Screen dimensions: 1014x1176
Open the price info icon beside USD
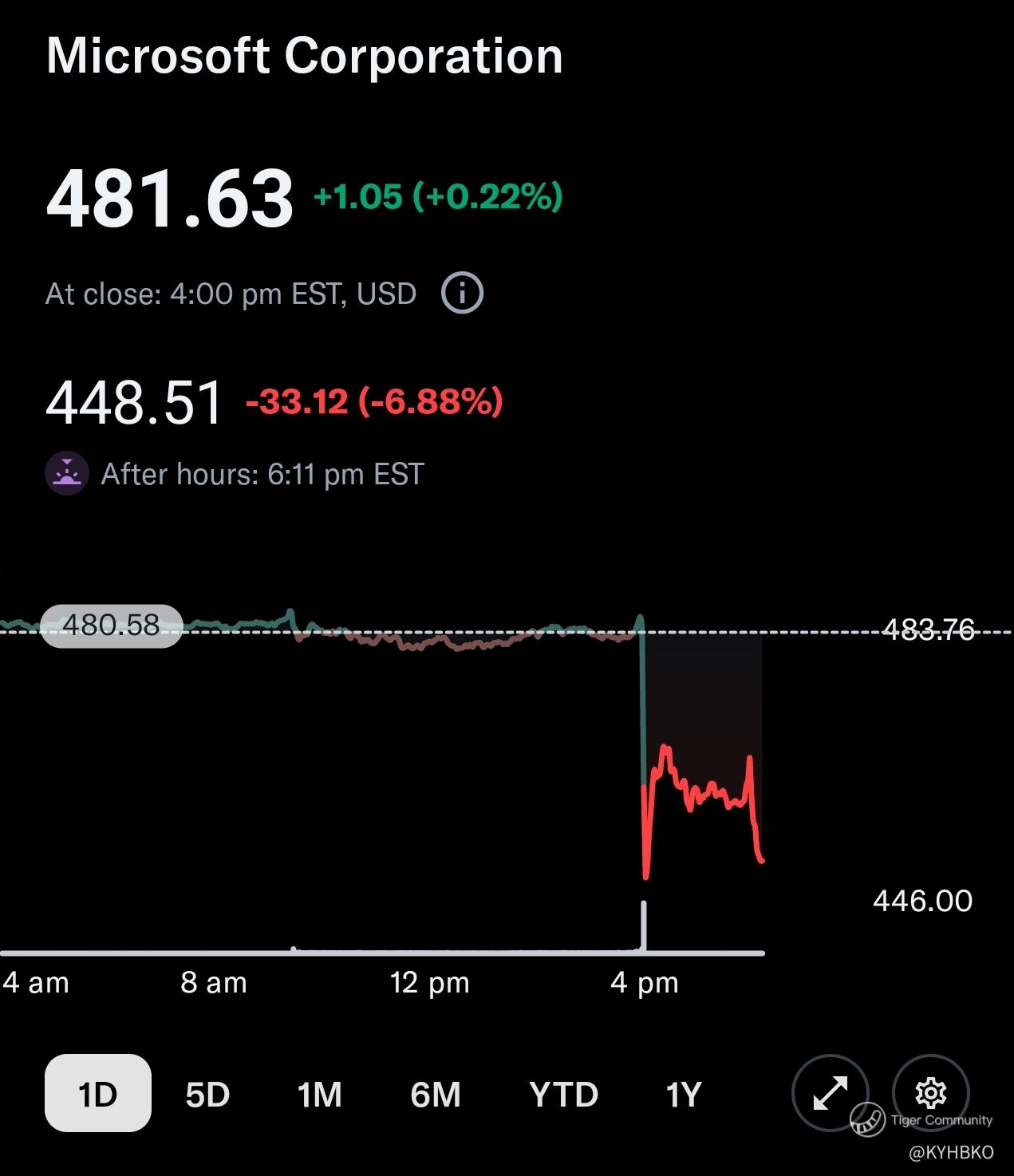pos(462,293)
